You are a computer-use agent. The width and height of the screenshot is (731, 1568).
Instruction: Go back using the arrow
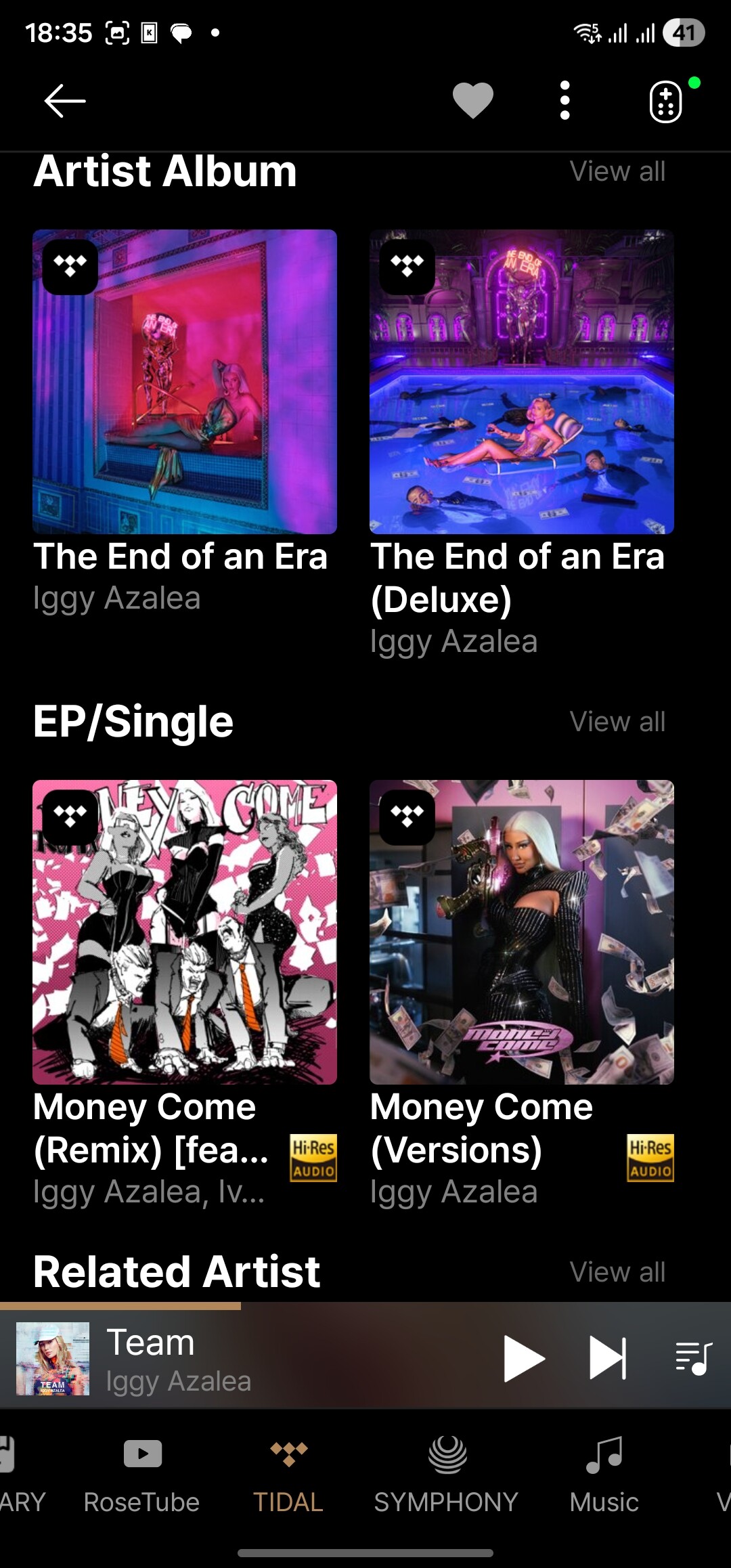pos(65,102)
